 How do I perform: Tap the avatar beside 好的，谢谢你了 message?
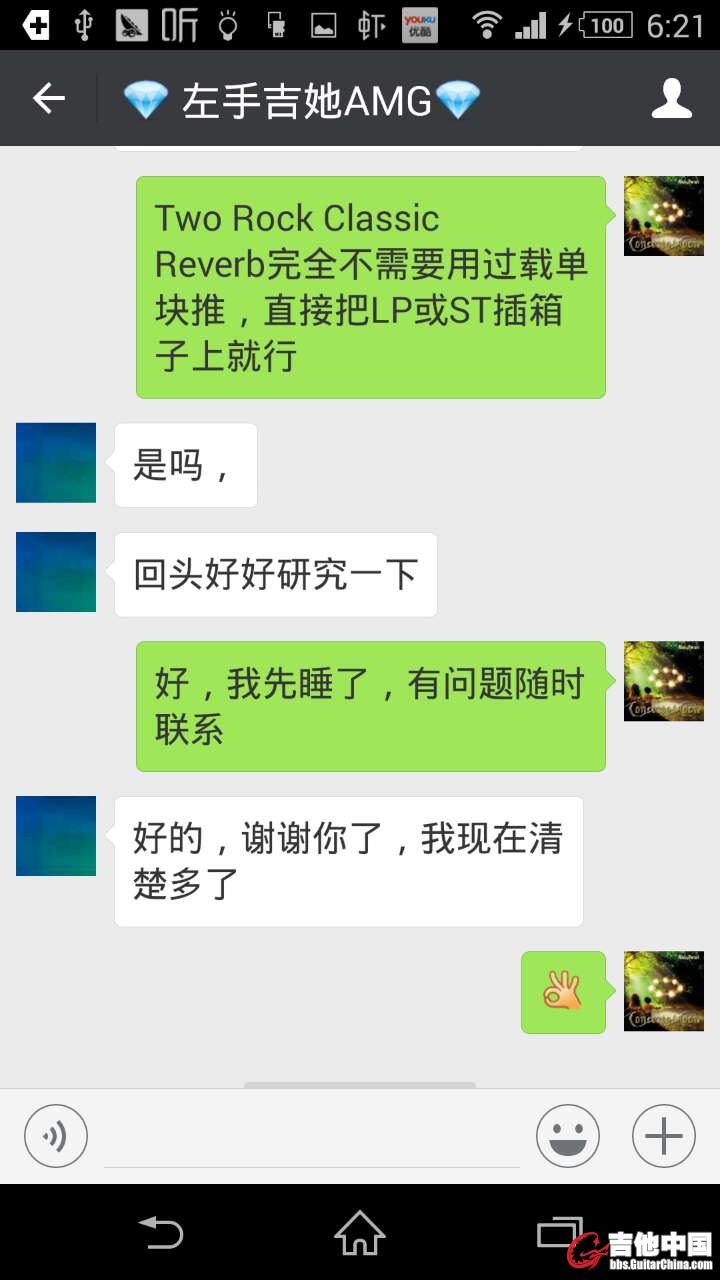(x=56, y=836)
